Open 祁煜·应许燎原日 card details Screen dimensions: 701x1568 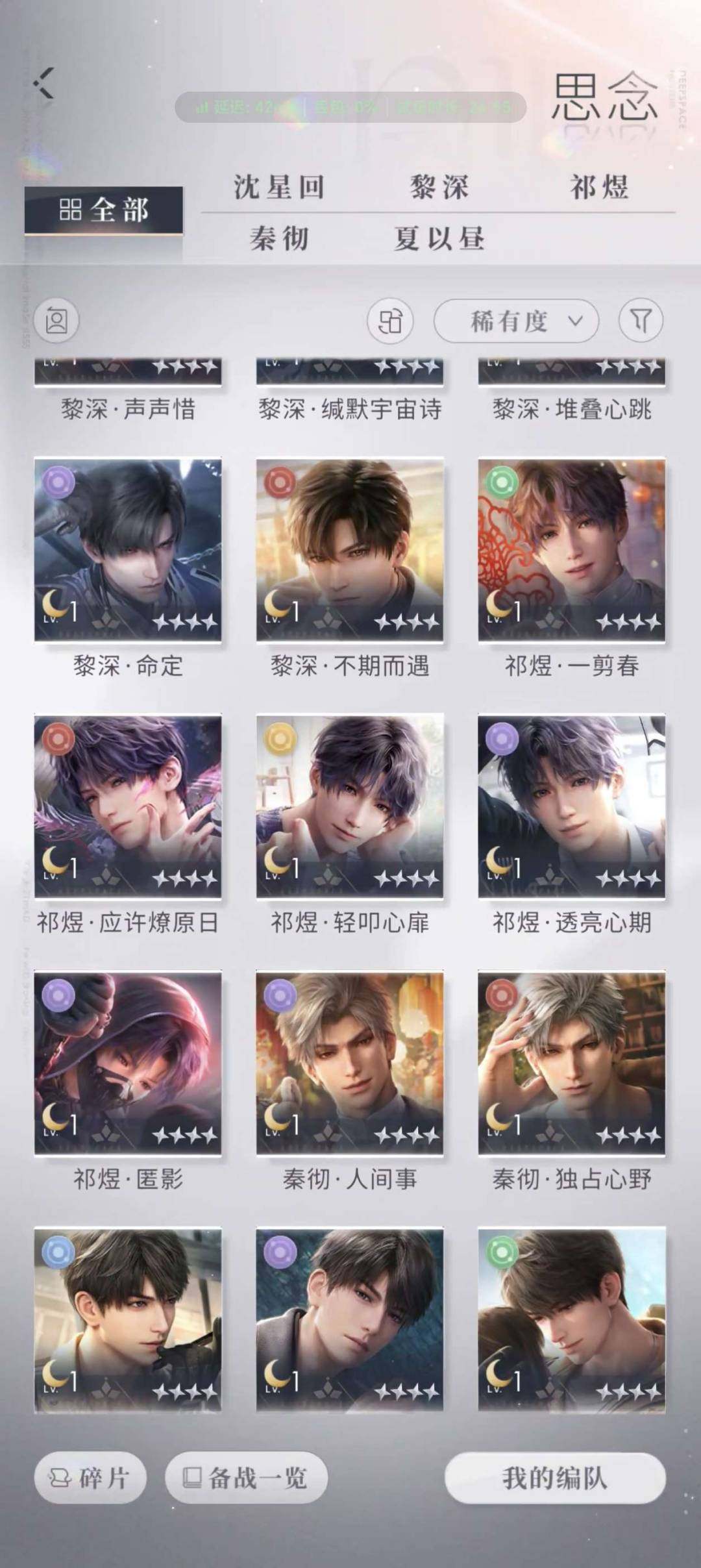[x=128, y=807]
